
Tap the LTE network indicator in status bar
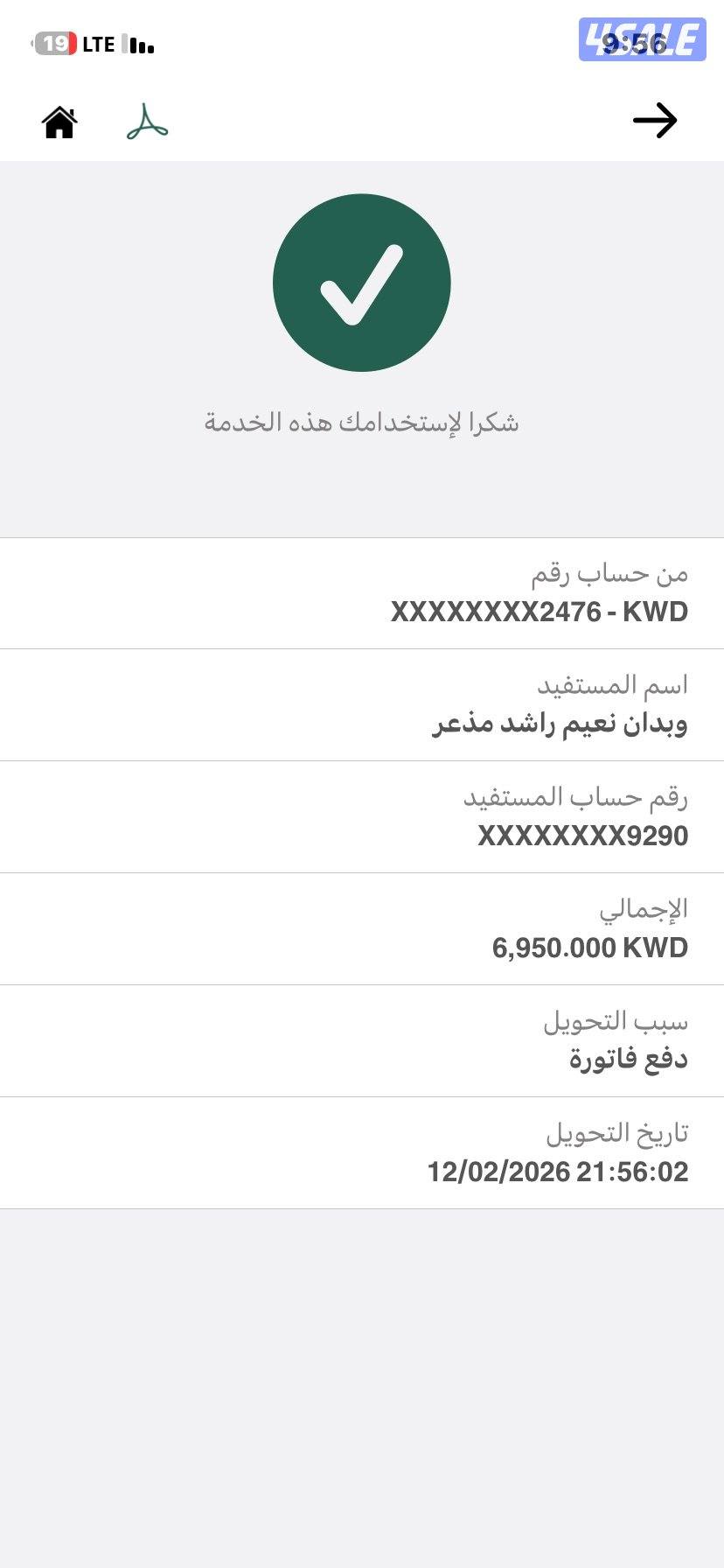99,43
